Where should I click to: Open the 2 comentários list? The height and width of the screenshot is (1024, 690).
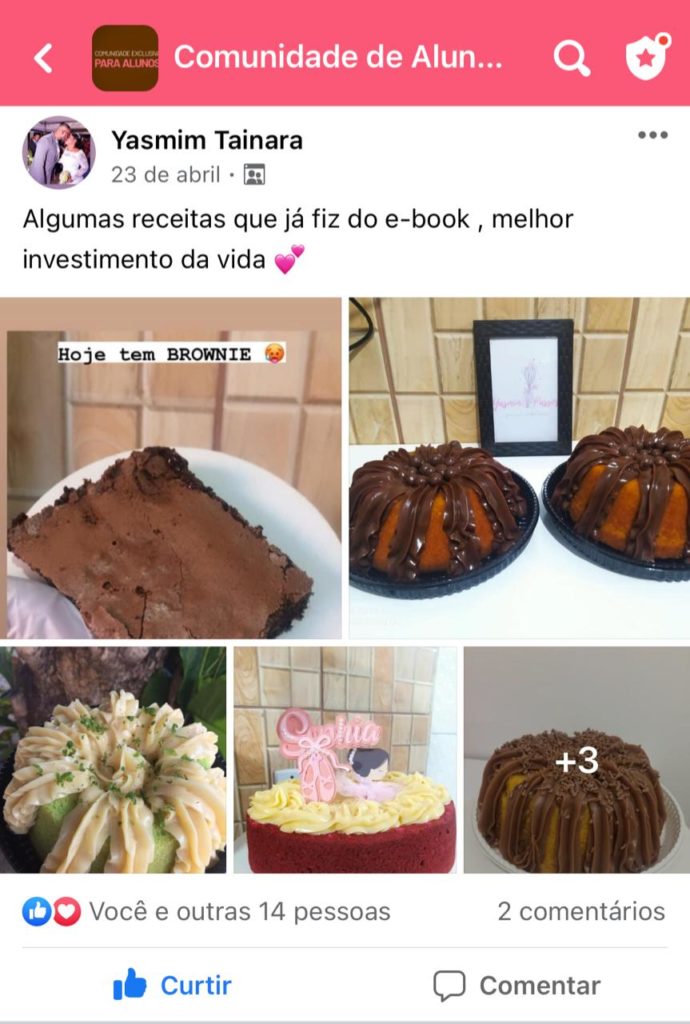coord(580,911)
